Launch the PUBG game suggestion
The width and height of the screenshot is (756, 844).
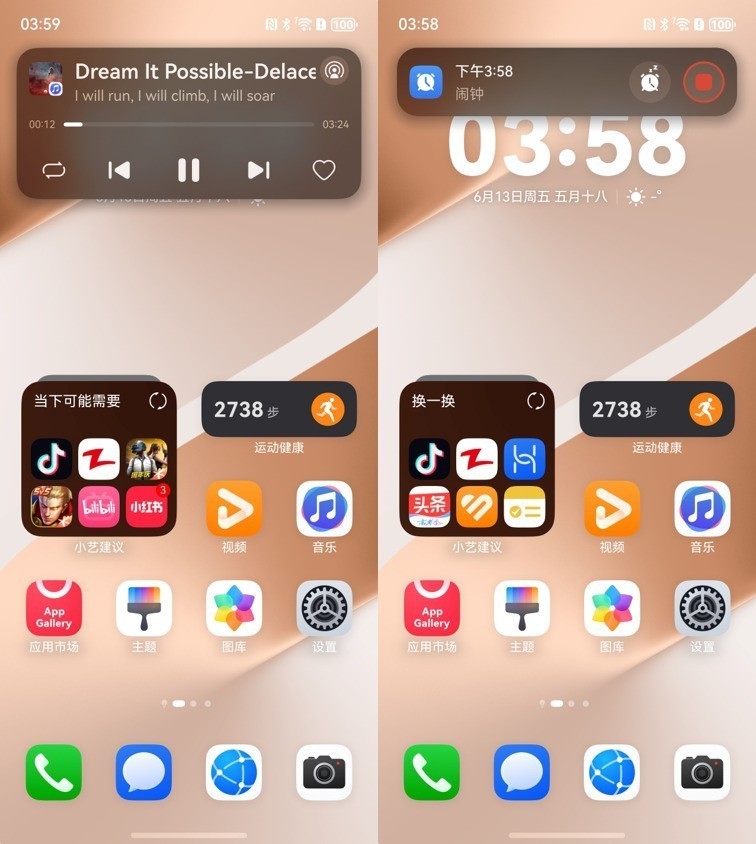(146, 459)
